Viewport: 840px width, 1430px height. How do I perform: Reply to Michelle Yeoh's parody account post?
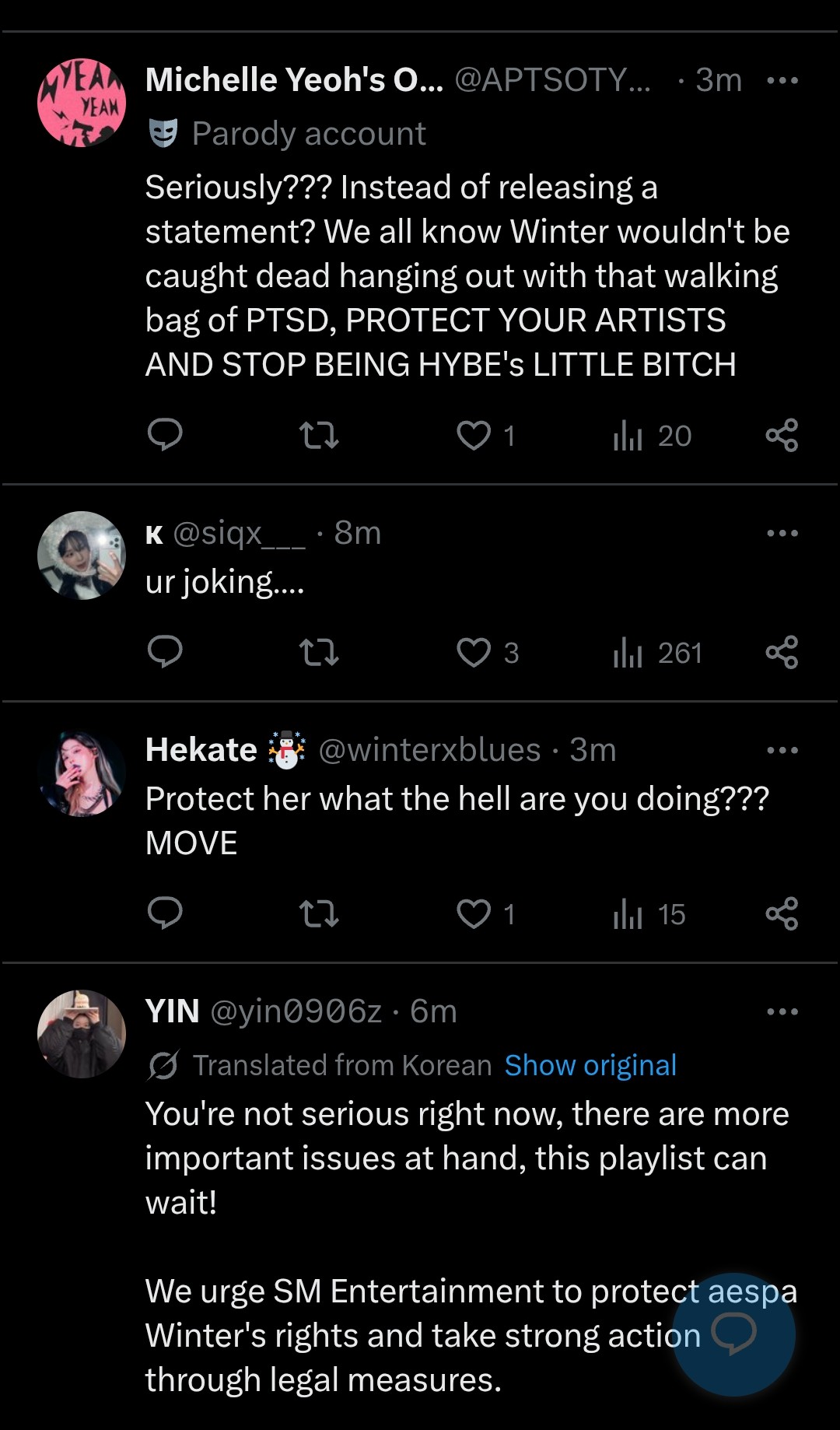[165, 435]
